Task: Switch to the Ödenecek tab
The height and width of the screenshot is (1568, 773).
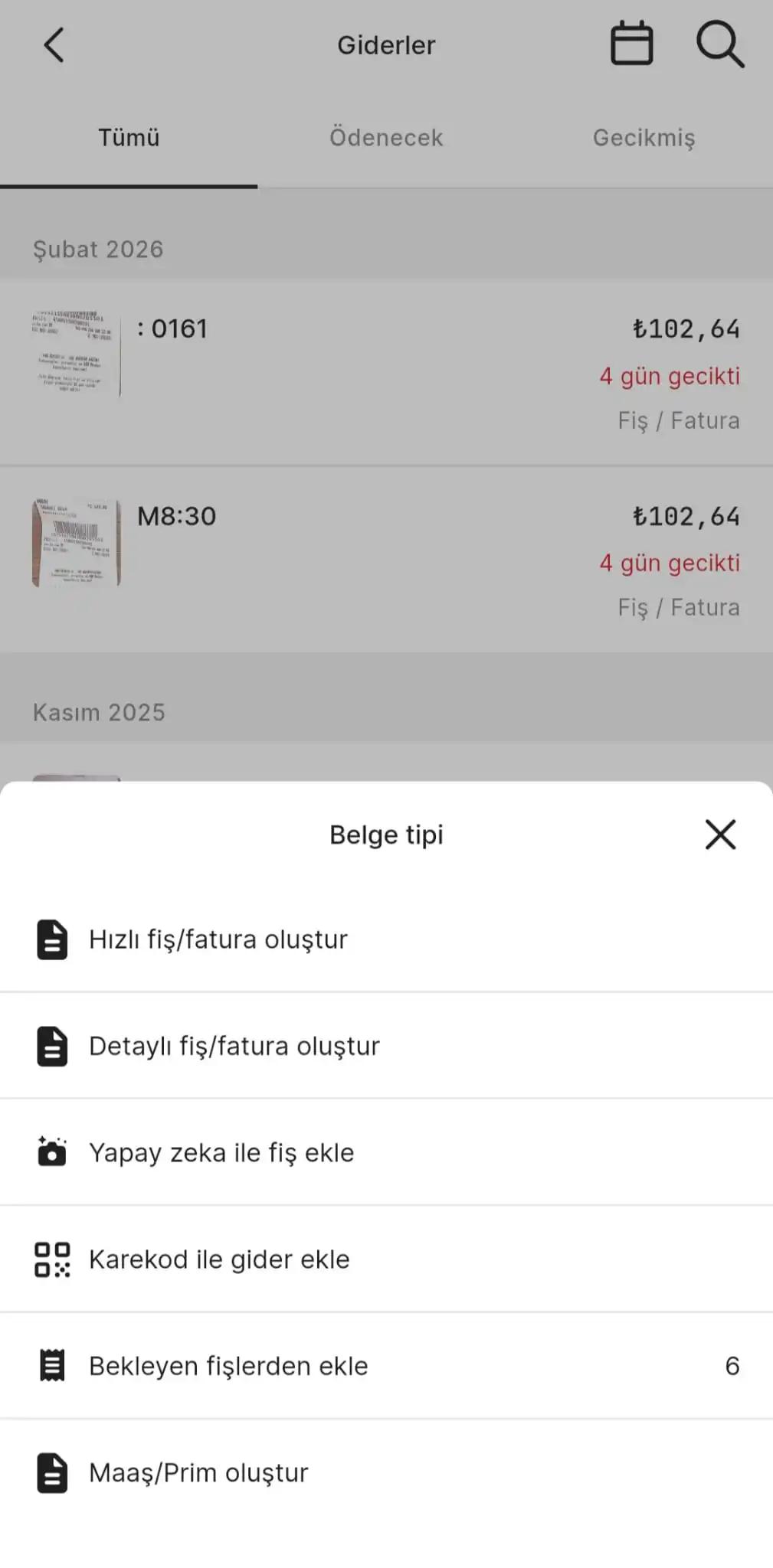Action: pos(385,138)
